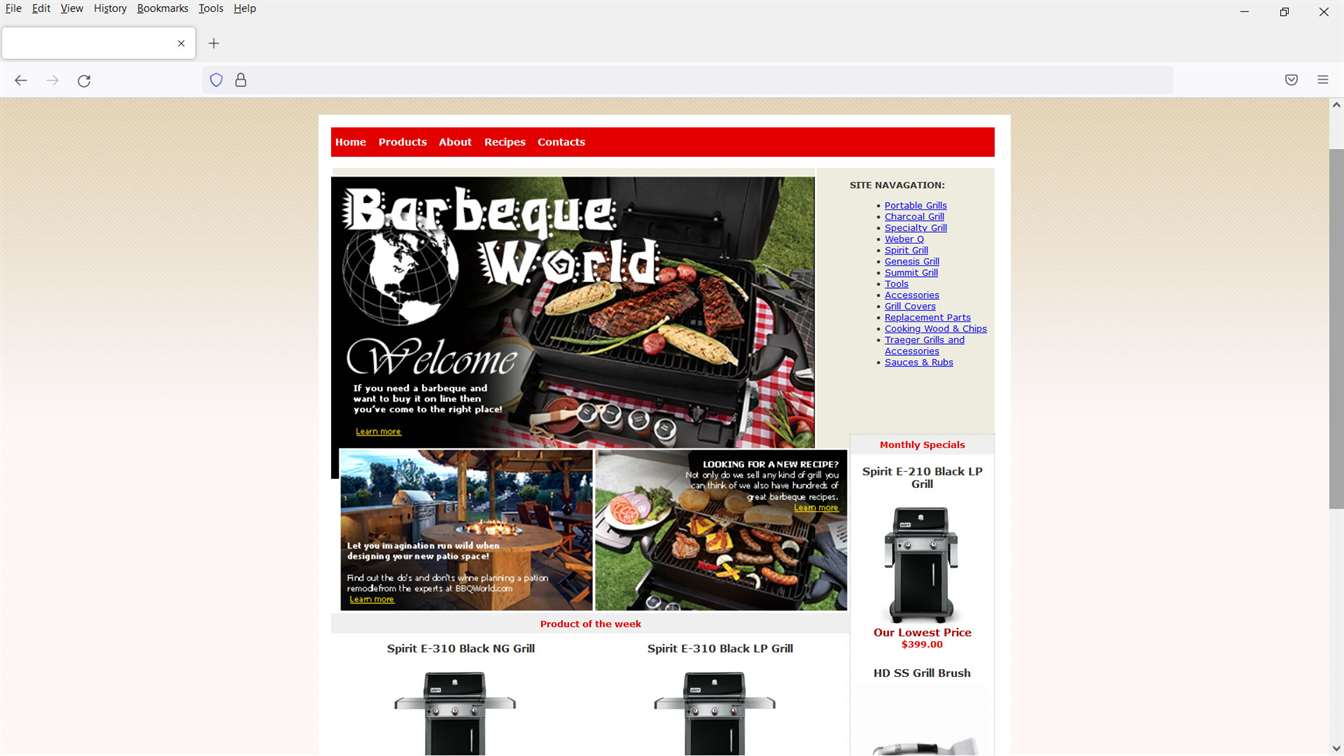Viewport: 1344px width, 756px height.
Task: Open Spirit E-210 Black LP Grill special
Action: click(x=922, y=477)
